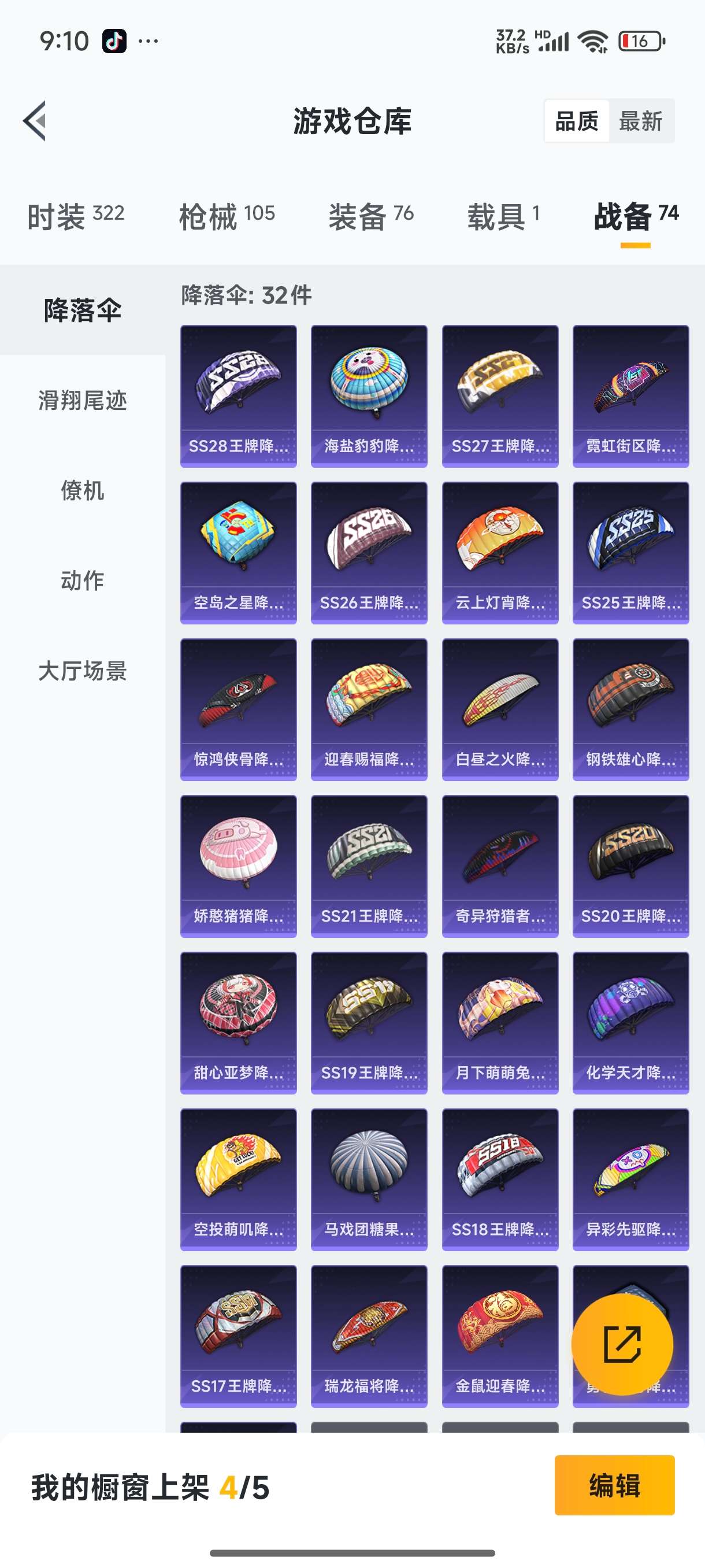705x1568 pixels.
Task: Switch to the 时装 tab
Action: (76, 216)
